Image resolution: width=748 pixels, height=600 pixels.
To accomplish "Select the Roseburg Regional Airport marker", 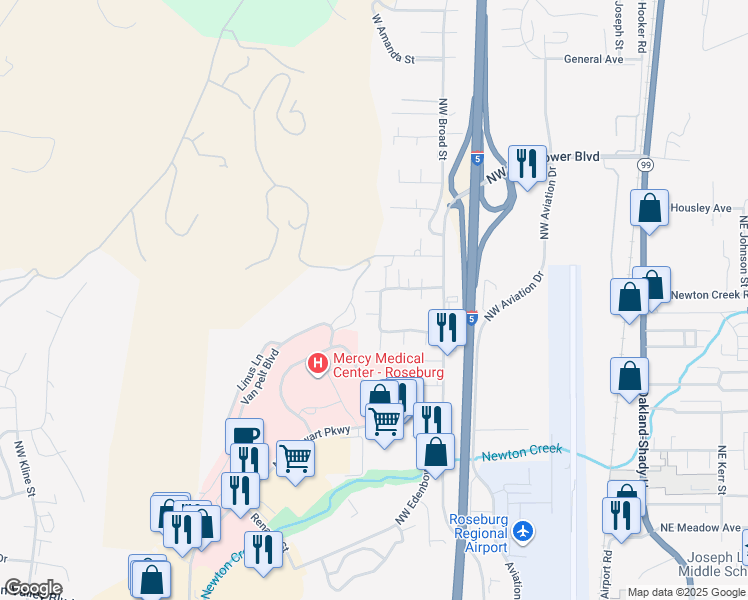I will tap(522, 535).
